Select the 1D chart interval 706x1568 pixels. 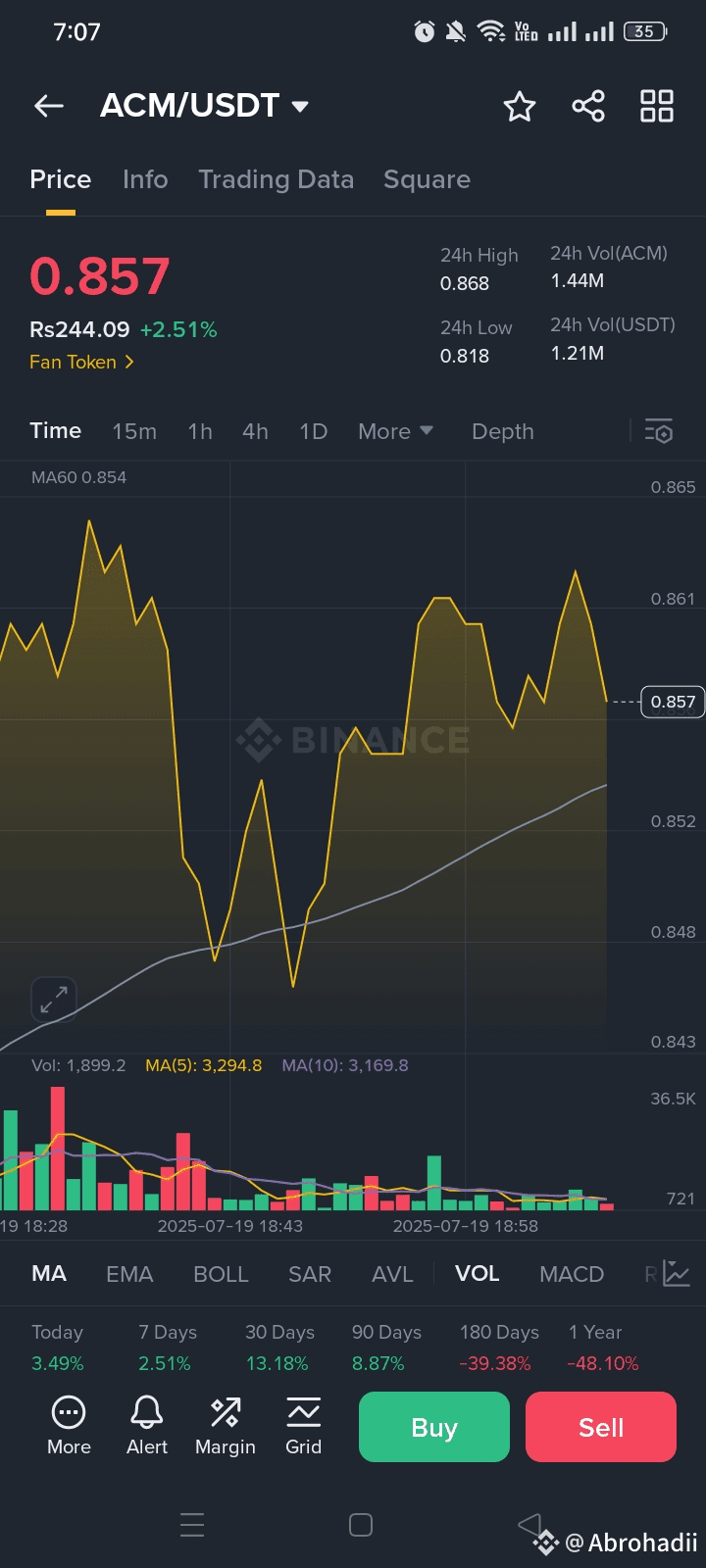[314, 431]
